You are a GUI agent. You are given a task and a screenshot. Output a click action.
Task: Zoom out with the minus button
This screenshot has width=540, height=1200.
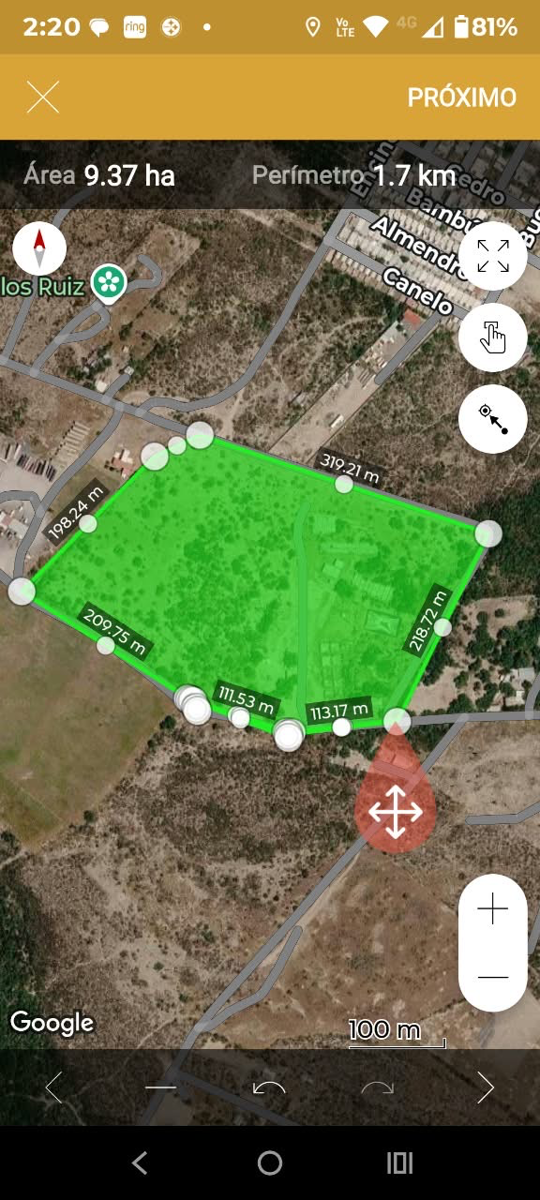(x=493, y=977)
